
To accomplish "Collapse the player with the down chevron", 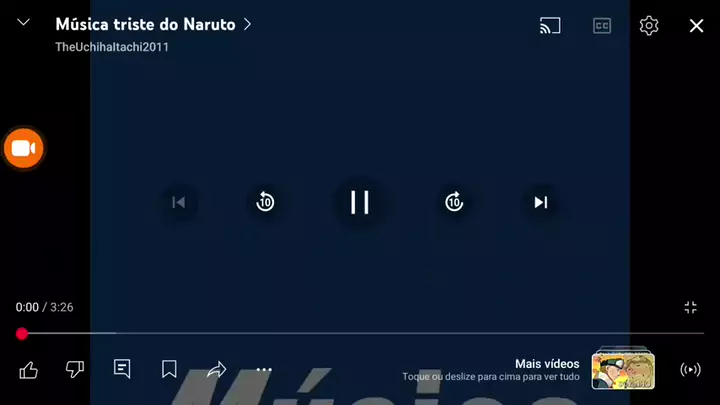I will (24, 23).
